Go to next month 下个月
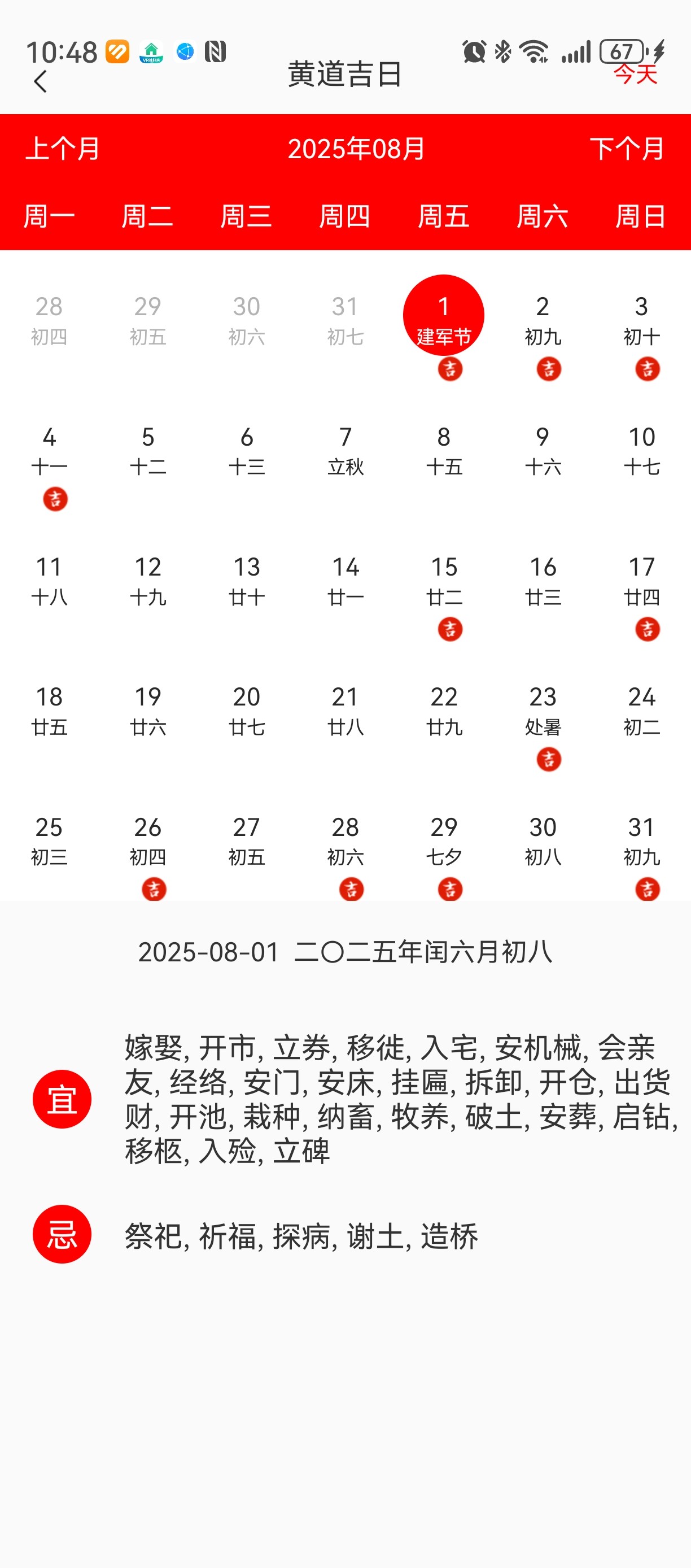This screenshot has height=1568, width=691. [x=627, y=149]
